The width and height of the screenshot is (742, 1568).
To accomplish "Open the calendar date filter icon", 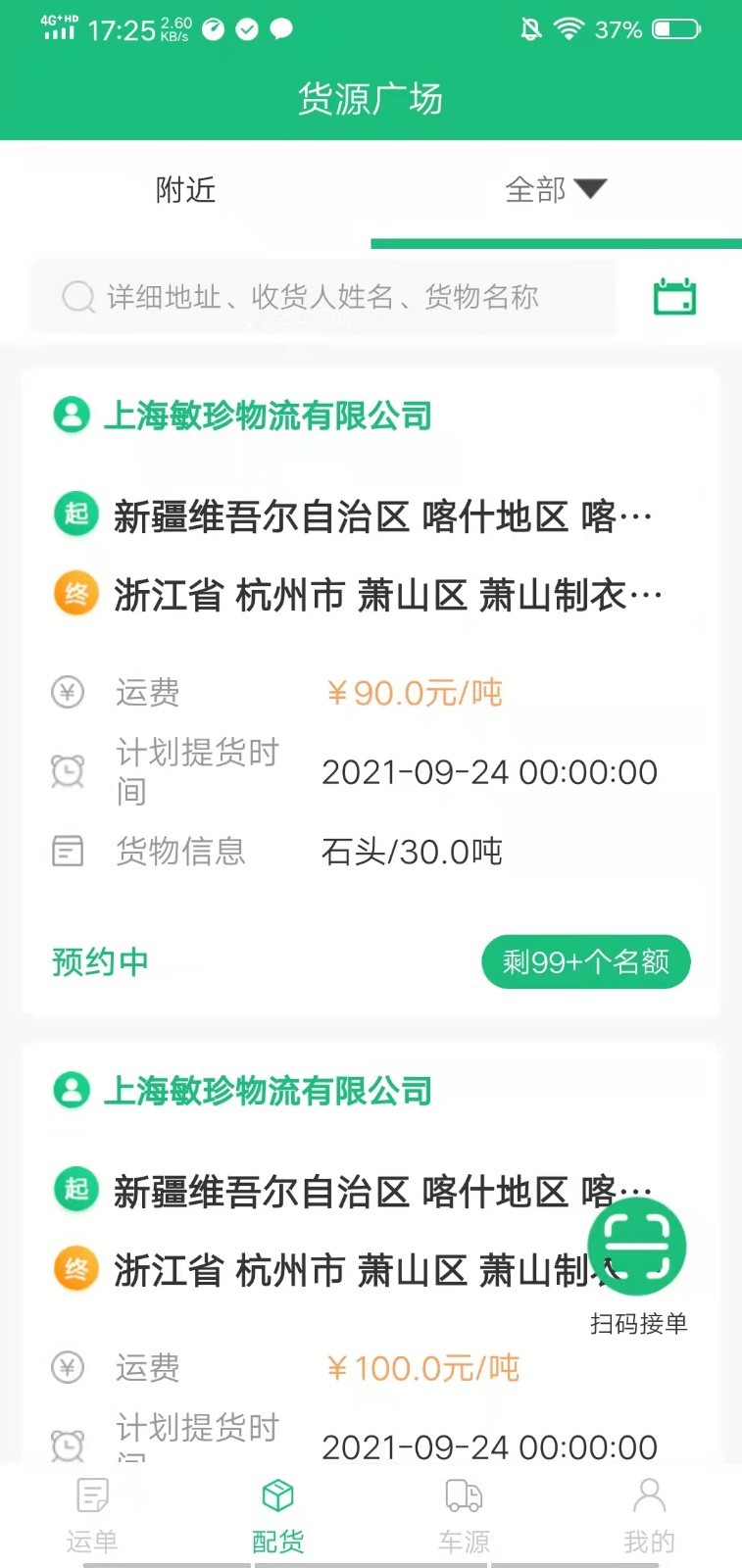I will click(673, 297).
